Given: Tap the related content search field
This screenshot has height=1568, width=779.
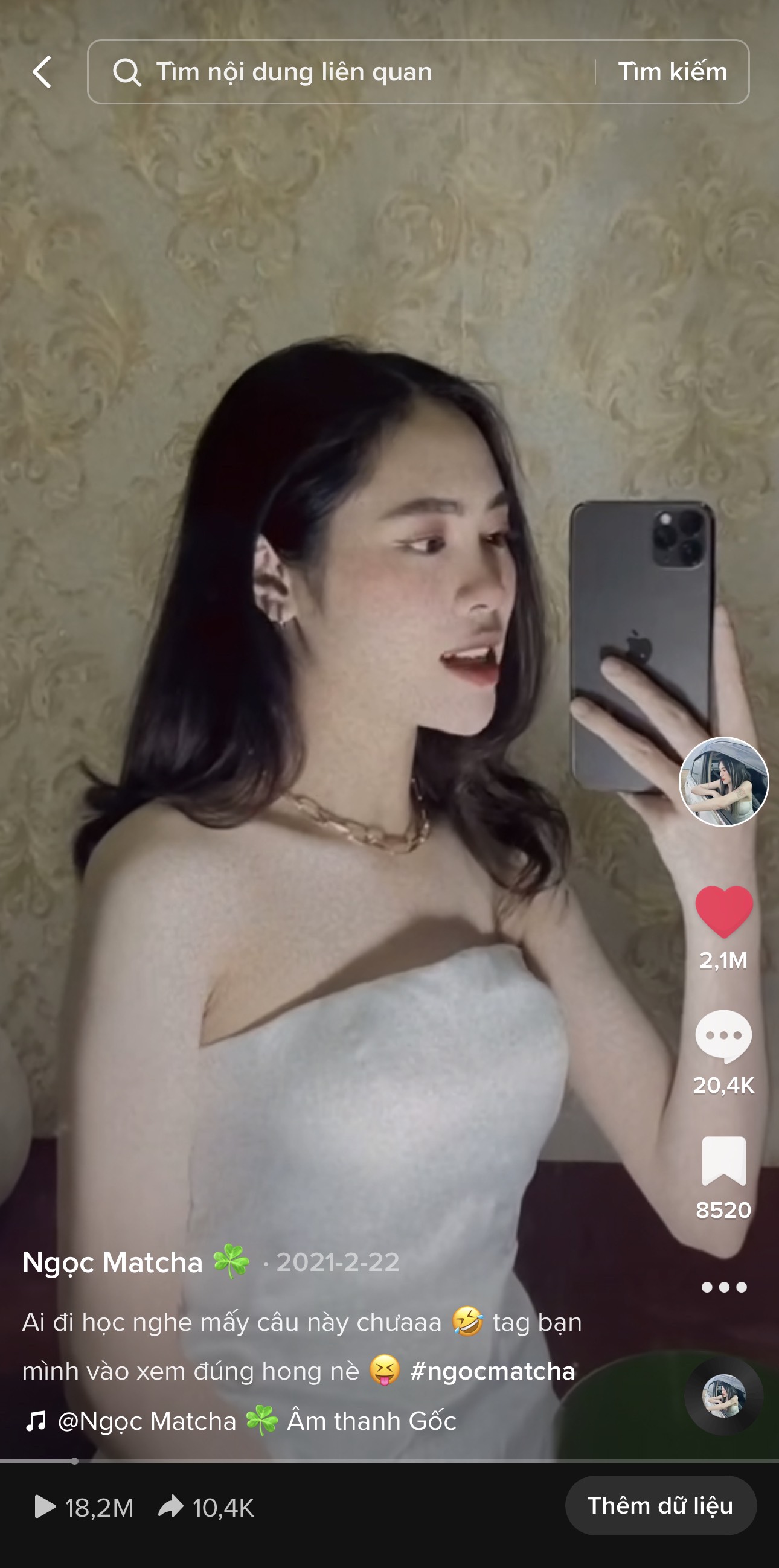Looking at the screenshot, I should click(x=341, y=72).
